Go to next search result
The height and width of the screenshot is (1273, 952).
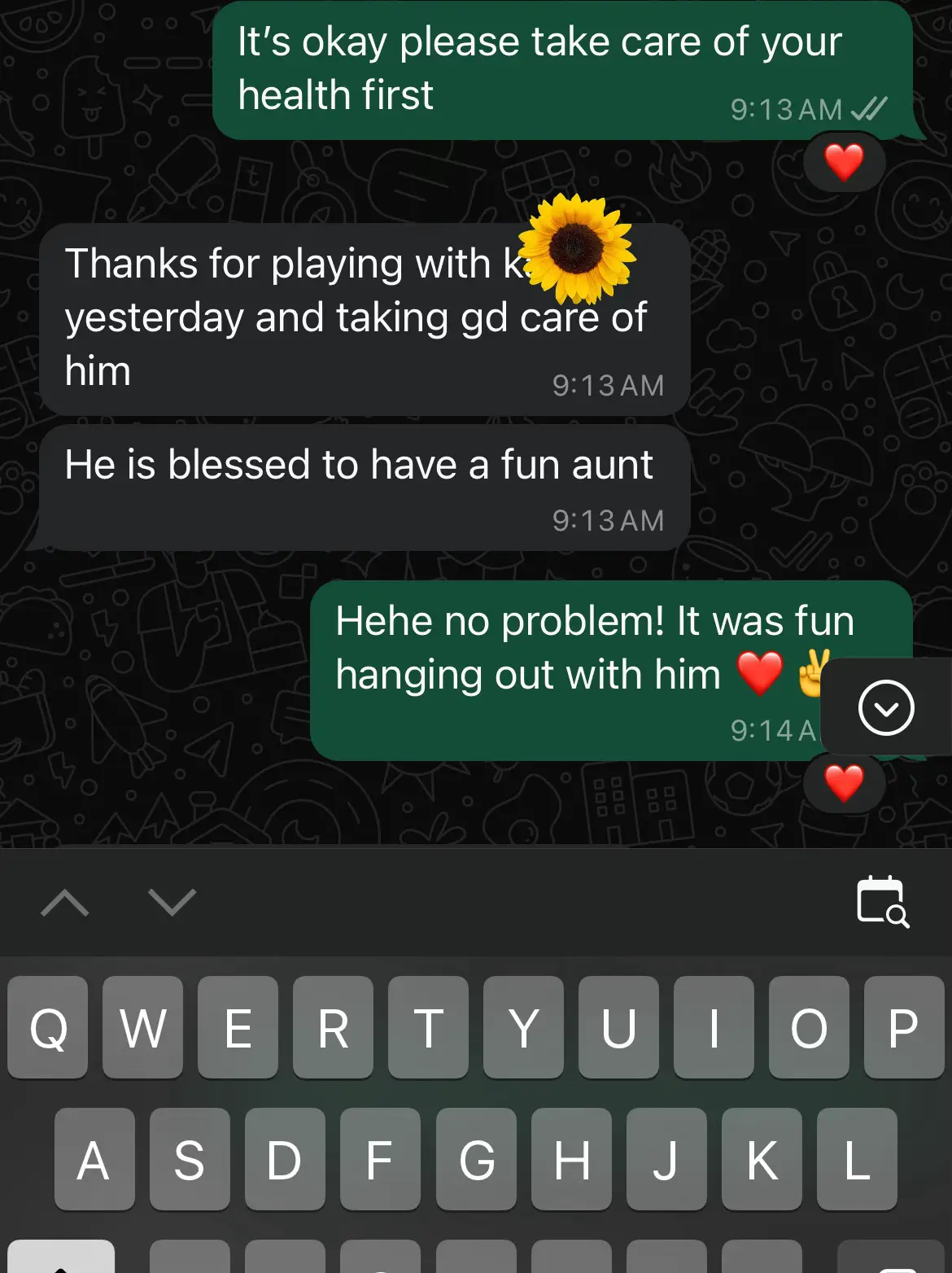(x=172, y=902)
